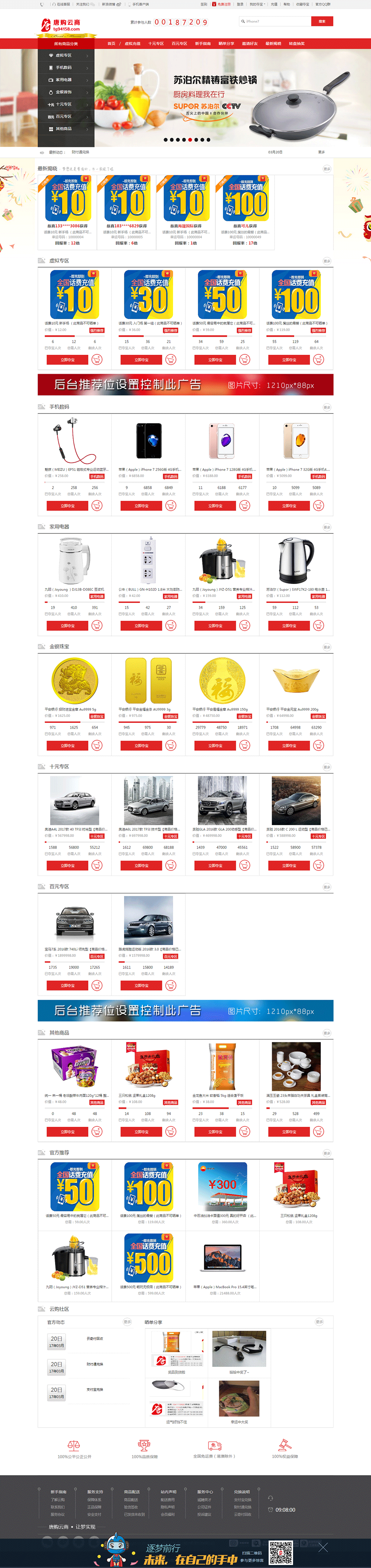Tap the red 搜索 search button
371x1568 pixels.
coord(322,21)
